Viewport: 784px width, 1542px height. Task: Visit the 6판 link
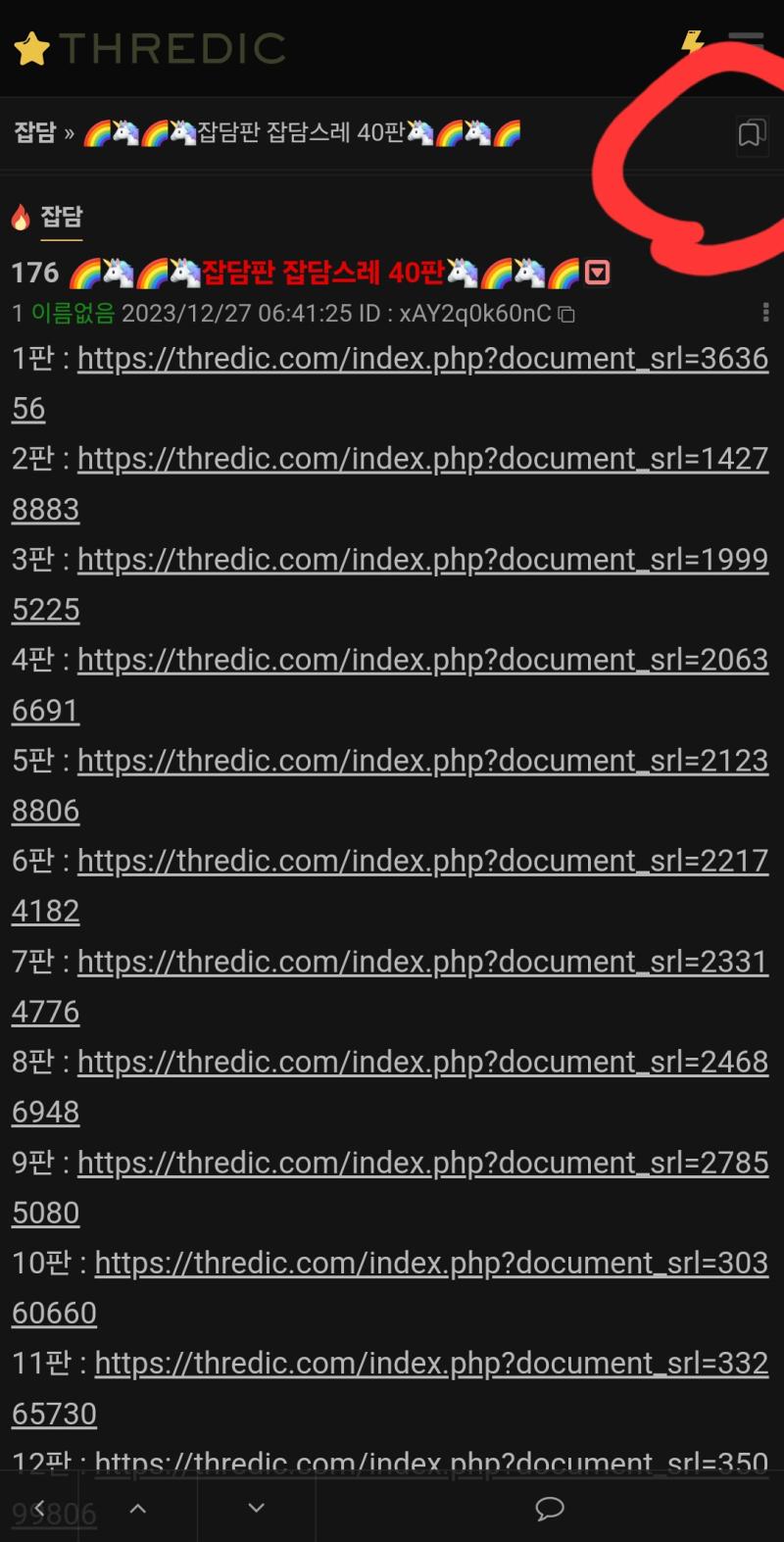click(390, 885)
